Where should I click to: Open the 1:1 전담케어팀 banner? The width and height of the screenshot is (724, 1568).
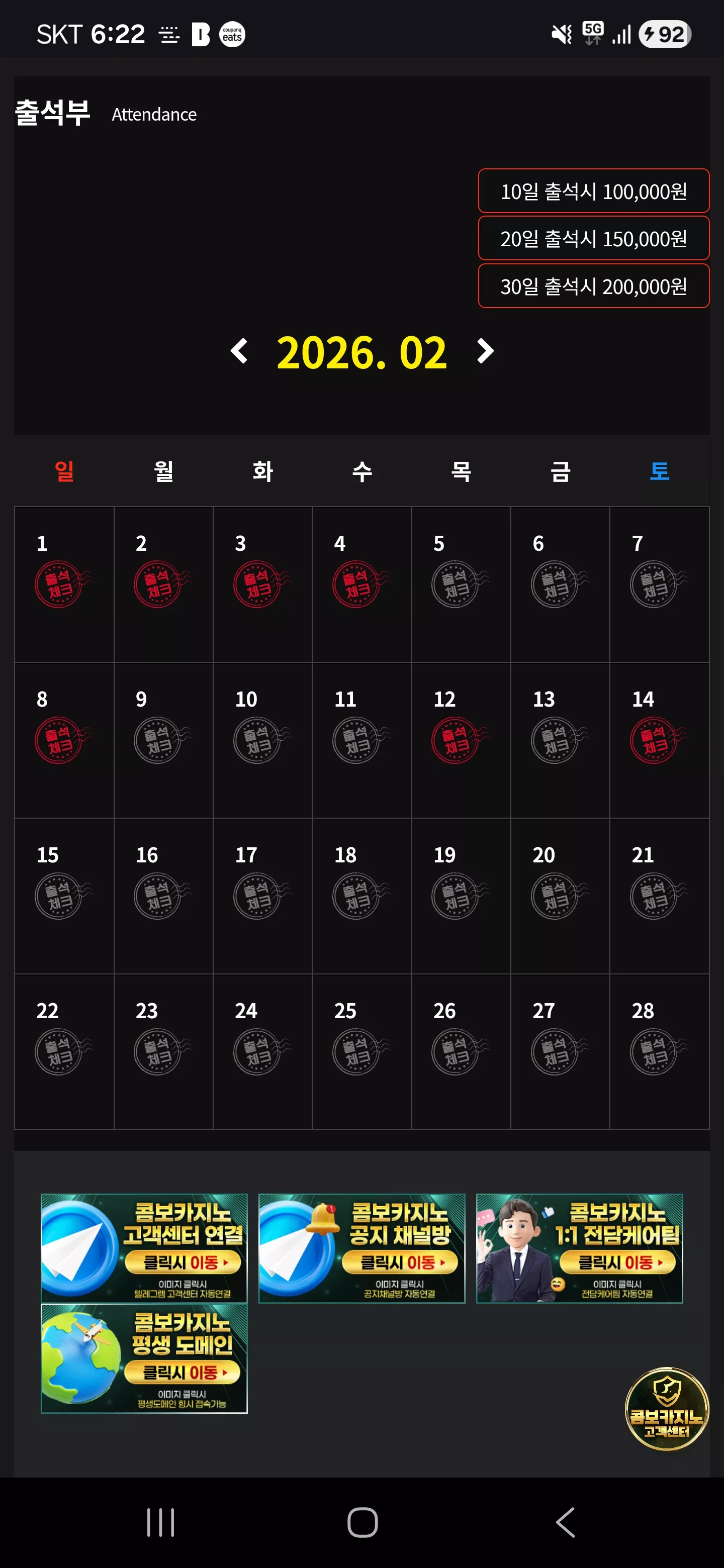click(x=579, y=1248)
